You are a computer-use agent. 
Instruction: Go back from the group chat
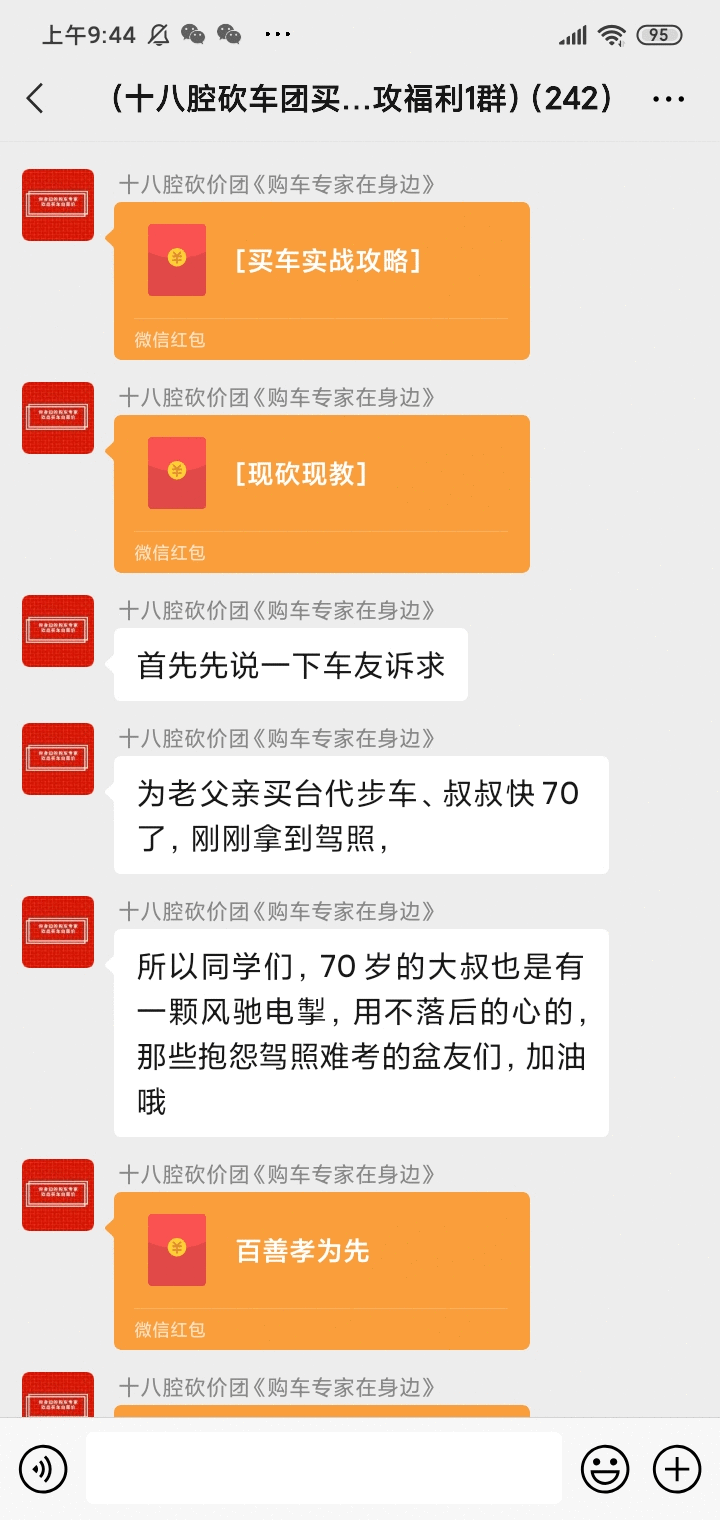pyautogui.click(x=35, y=98)
